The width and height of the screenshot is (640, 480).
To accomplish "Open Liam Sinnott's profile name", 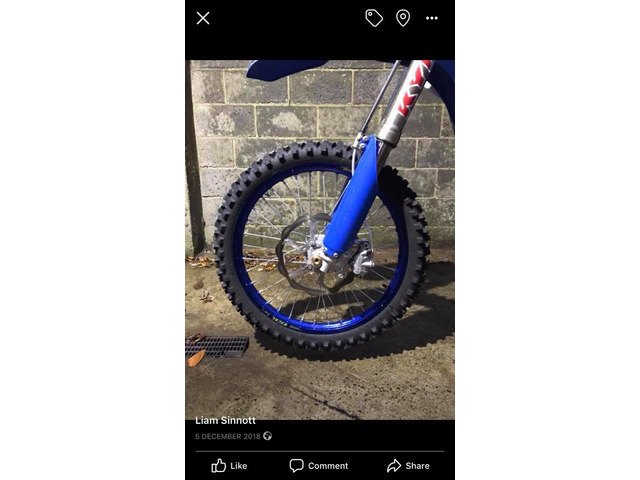I will click(226, 421).
